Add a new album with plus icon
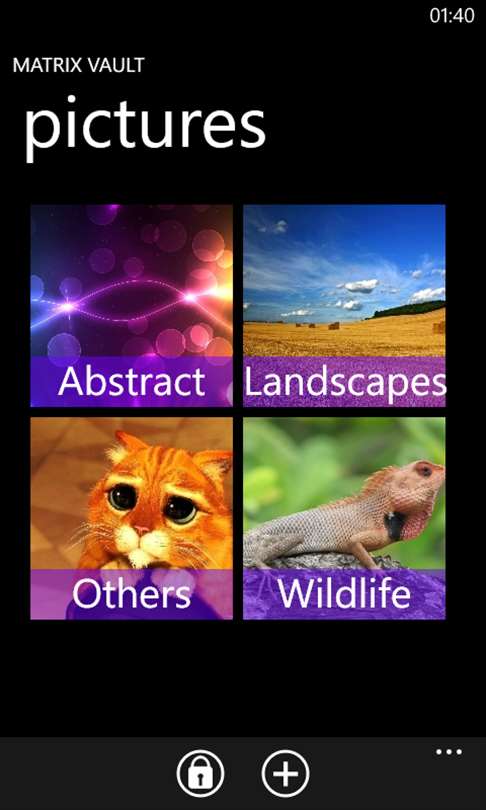The height and width of the screenshot is (810, 486). pyautogui.click(x=285, y=774)
